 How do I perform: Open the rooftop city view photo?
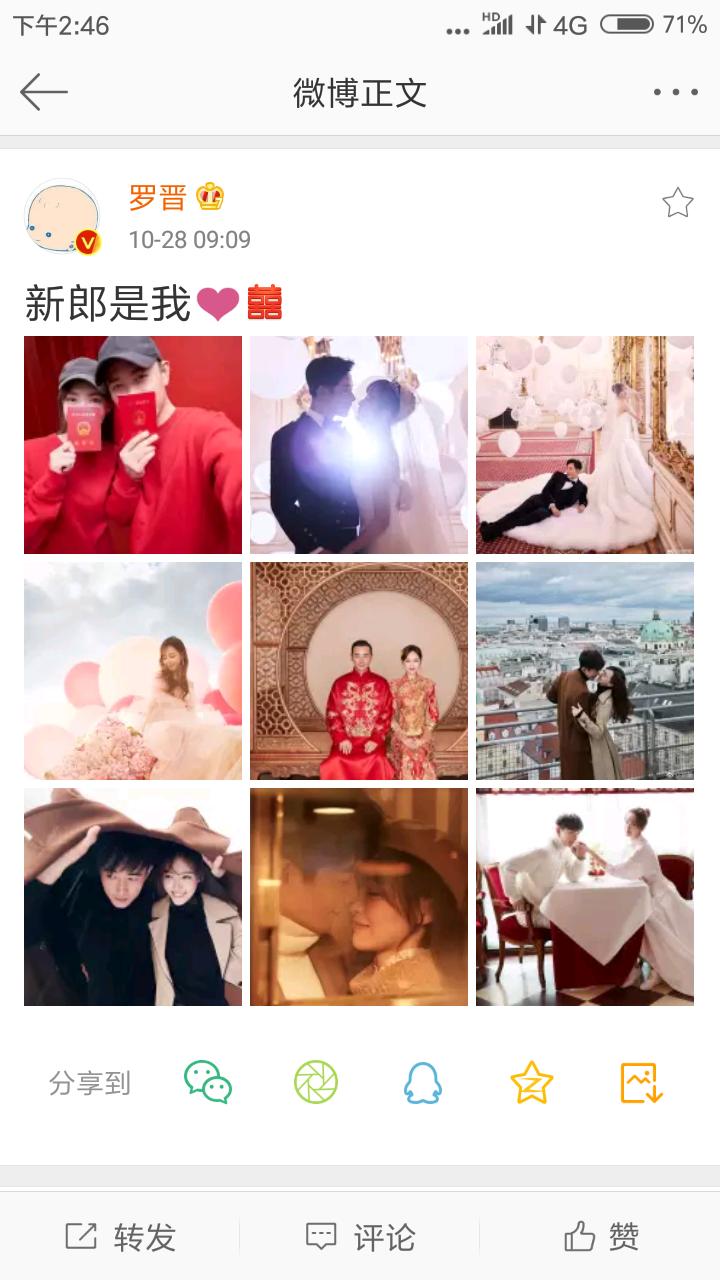click(x=585, y=671)
